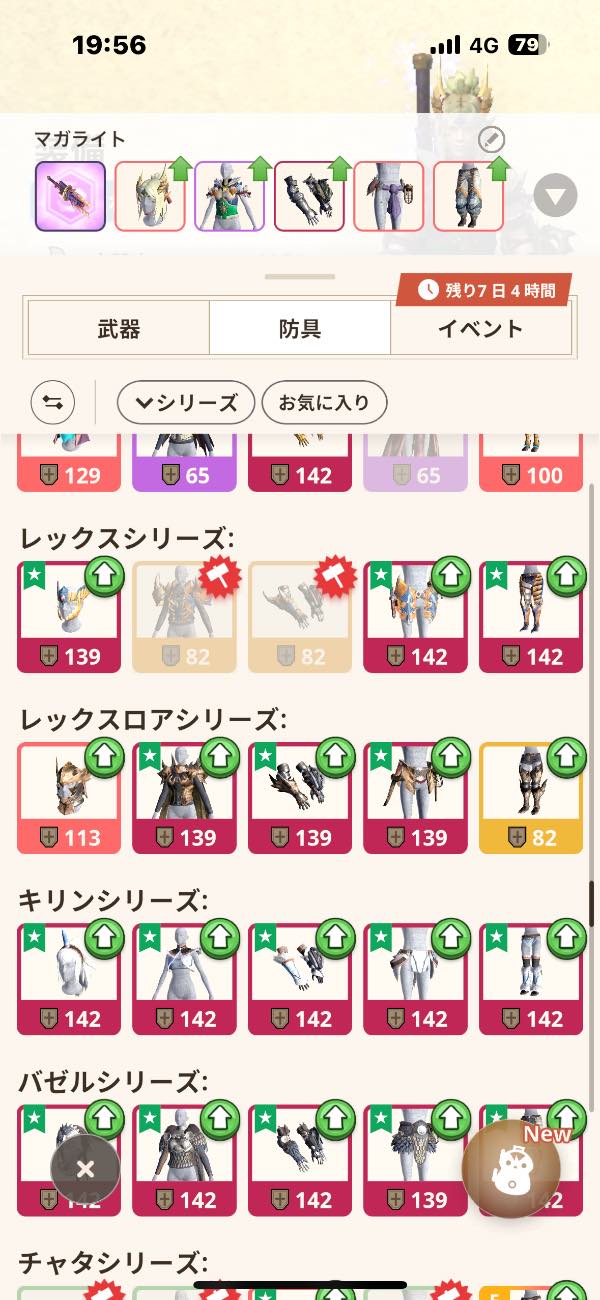The image size is (600, 1300).
Task: Select the equipped マガライト weapon slot
Action: click(x=70, y=197)
